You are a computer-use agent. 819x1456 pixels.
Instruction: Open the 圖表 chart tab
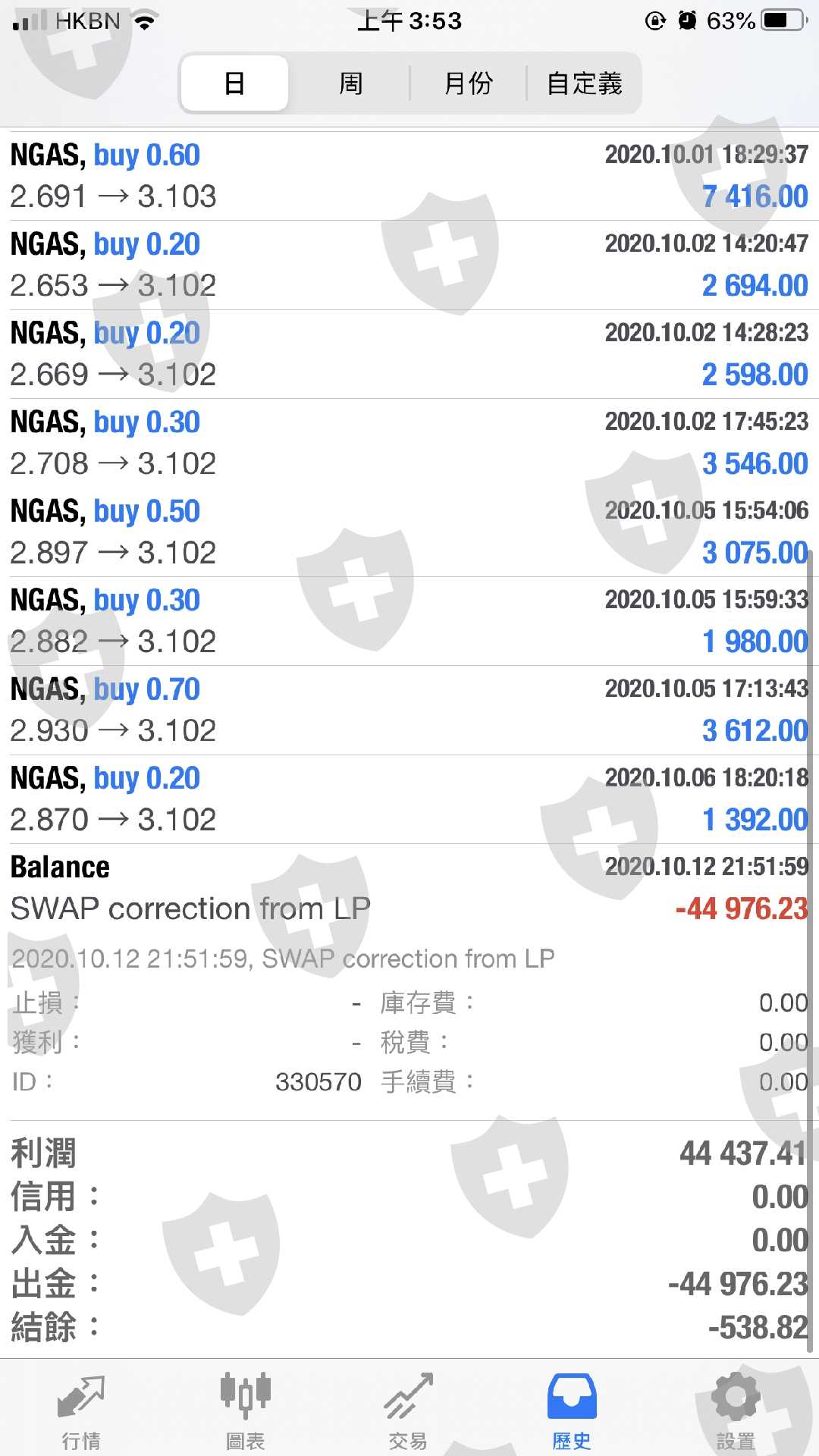click(x=245, y=1410)
